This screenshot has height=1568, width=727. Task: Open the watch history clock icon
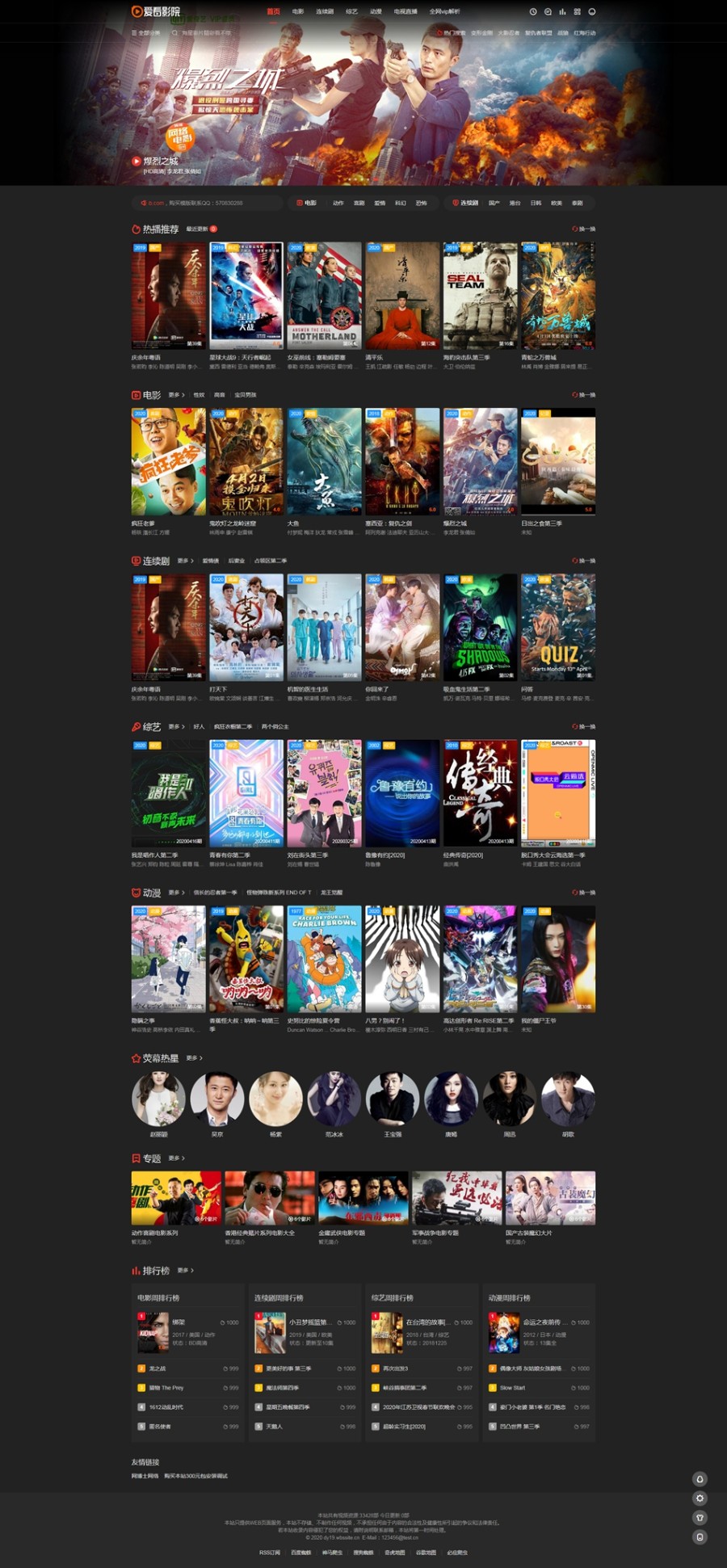click(533, 12)
